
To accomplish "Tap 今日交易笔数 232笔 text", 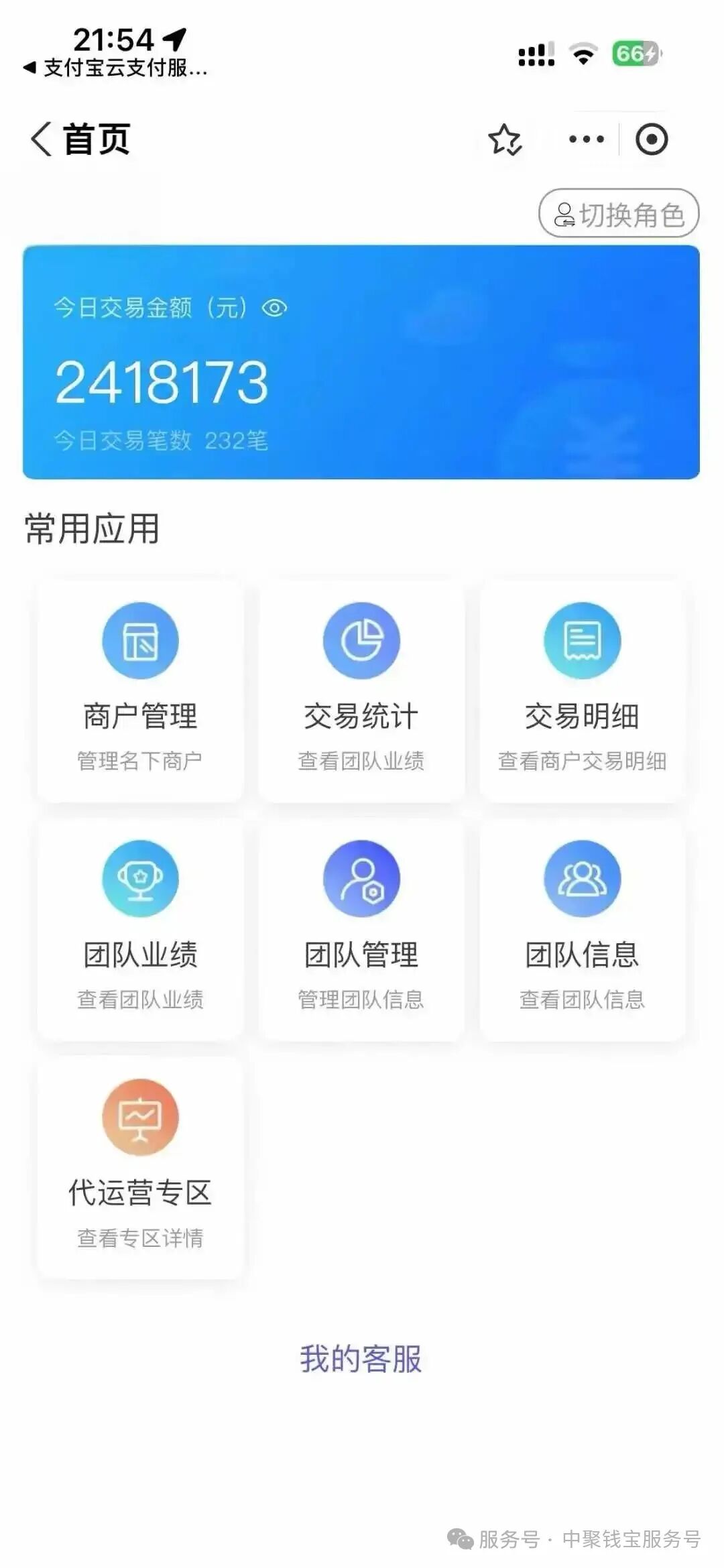I will tap(161, 440).
